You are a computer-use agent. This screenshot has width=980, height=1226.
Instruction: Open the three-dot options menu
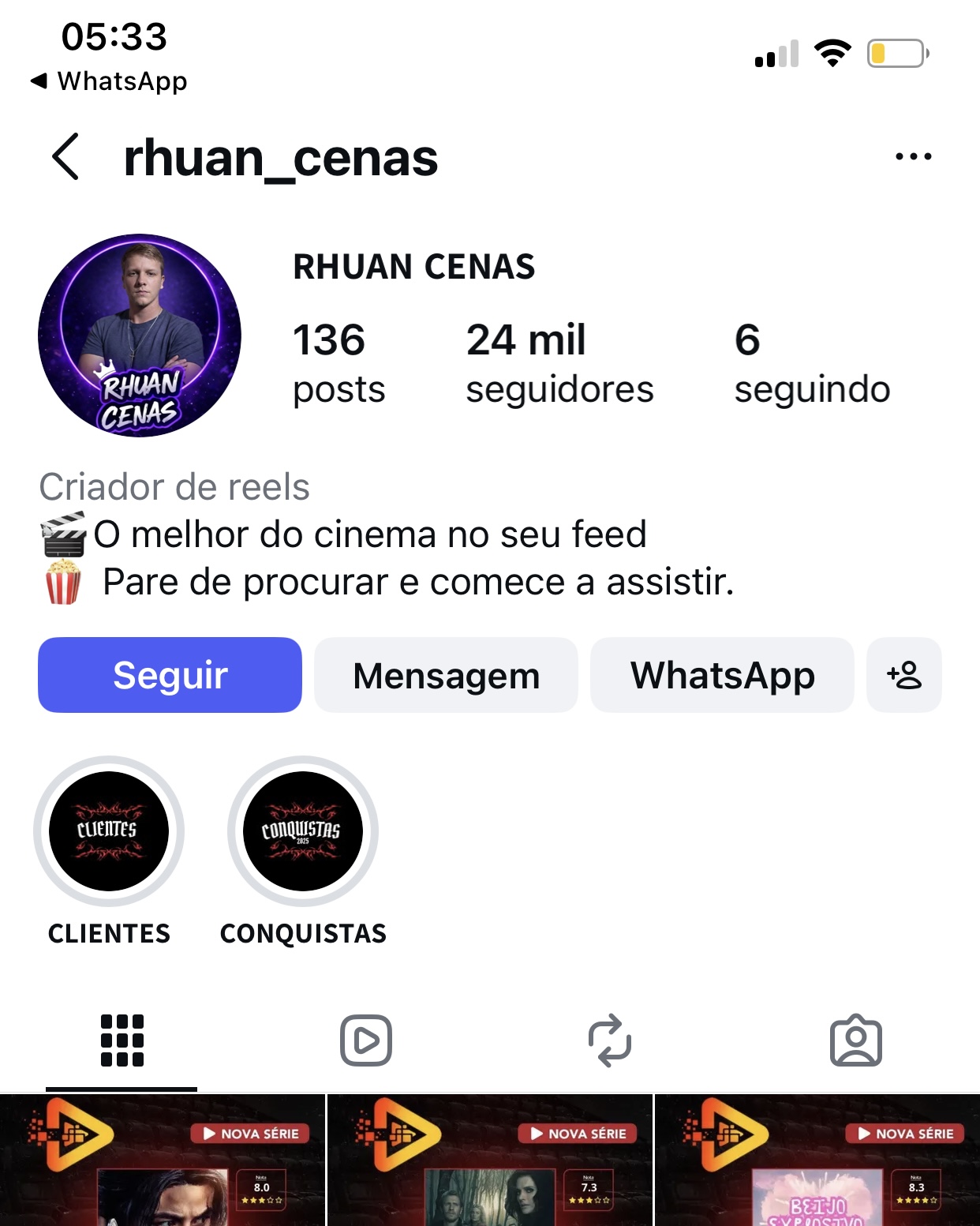click(913, 156)
